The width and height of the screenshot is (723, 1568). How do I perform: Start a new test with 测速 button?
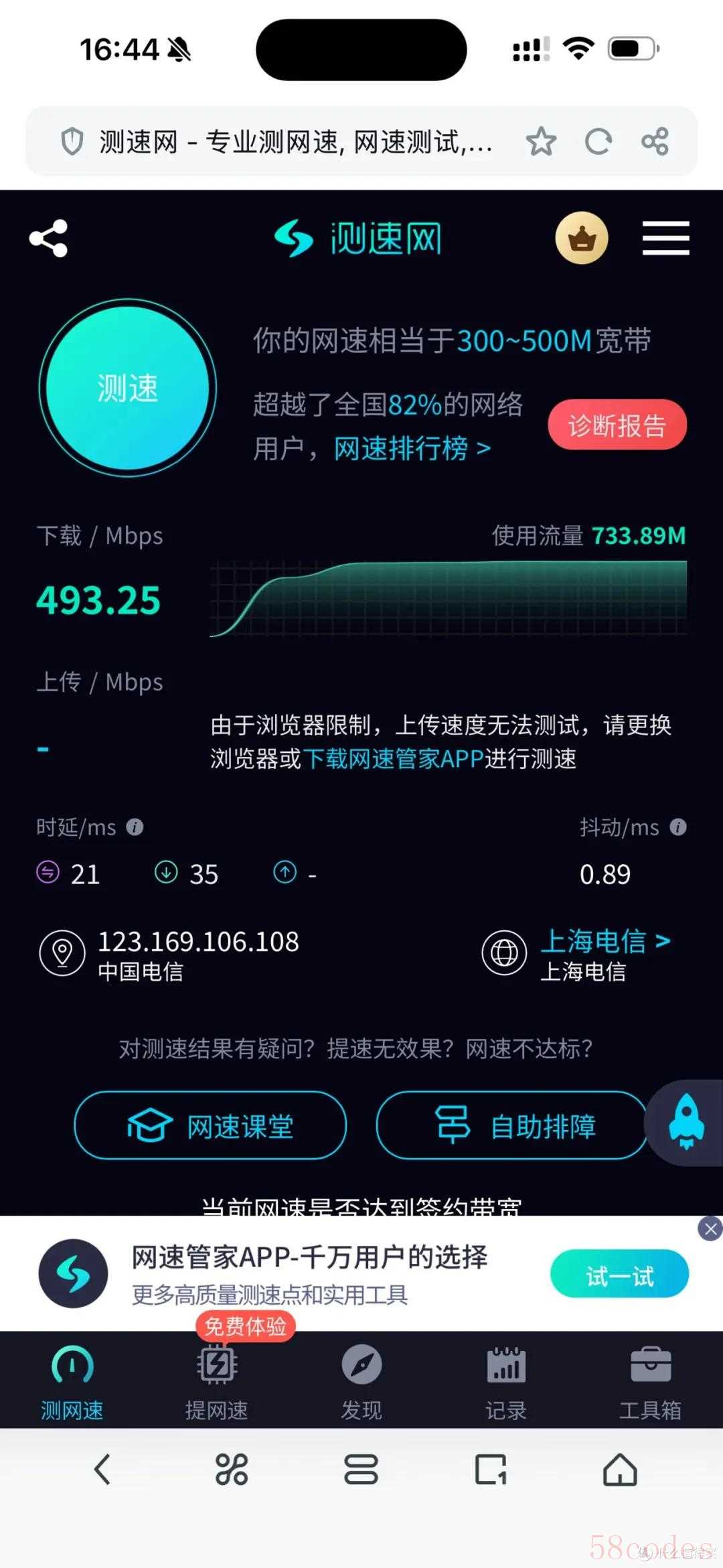tap(128, 388)
